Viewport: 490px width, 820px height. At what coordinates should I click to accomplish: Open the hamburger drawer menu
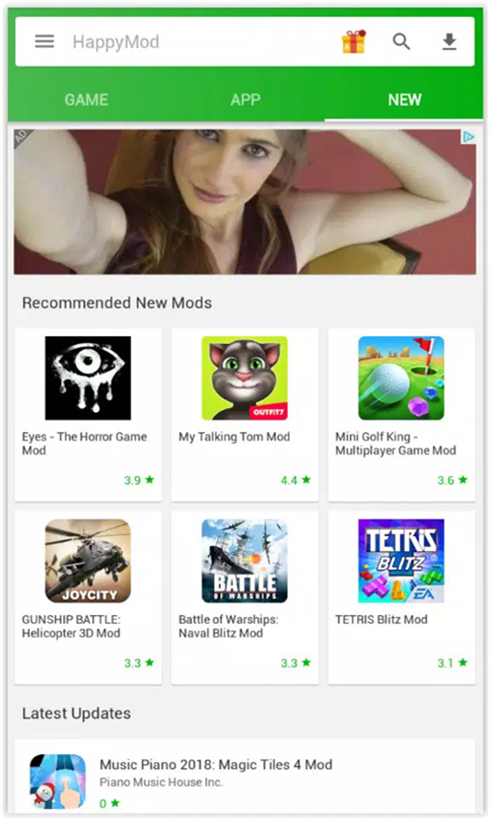point(44,41)
